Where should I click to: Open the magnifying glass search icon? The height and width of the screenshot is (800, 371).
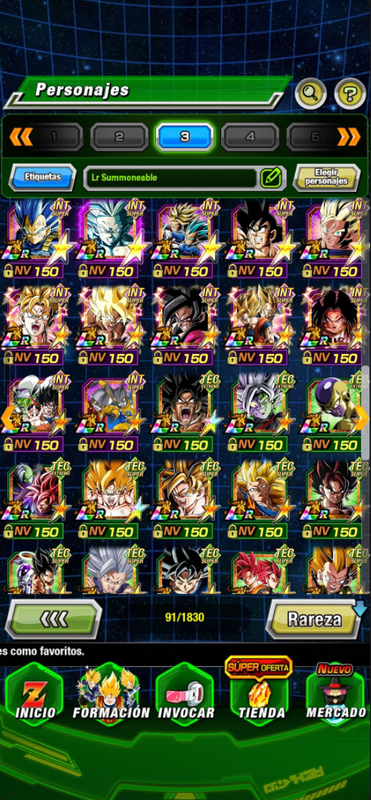pos(311,93)
